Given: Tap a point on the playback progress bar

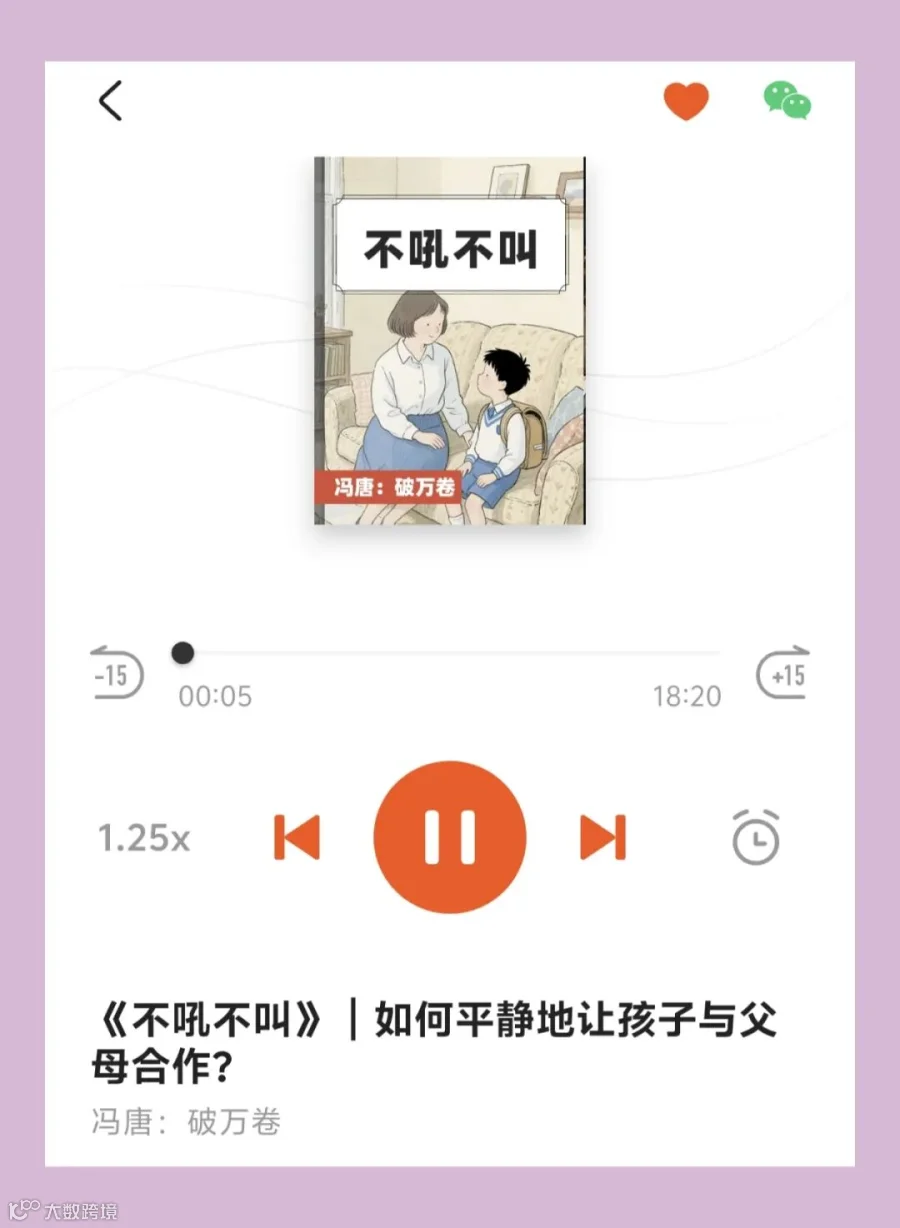Looking at the screenshot, I should tap(450, 653).
